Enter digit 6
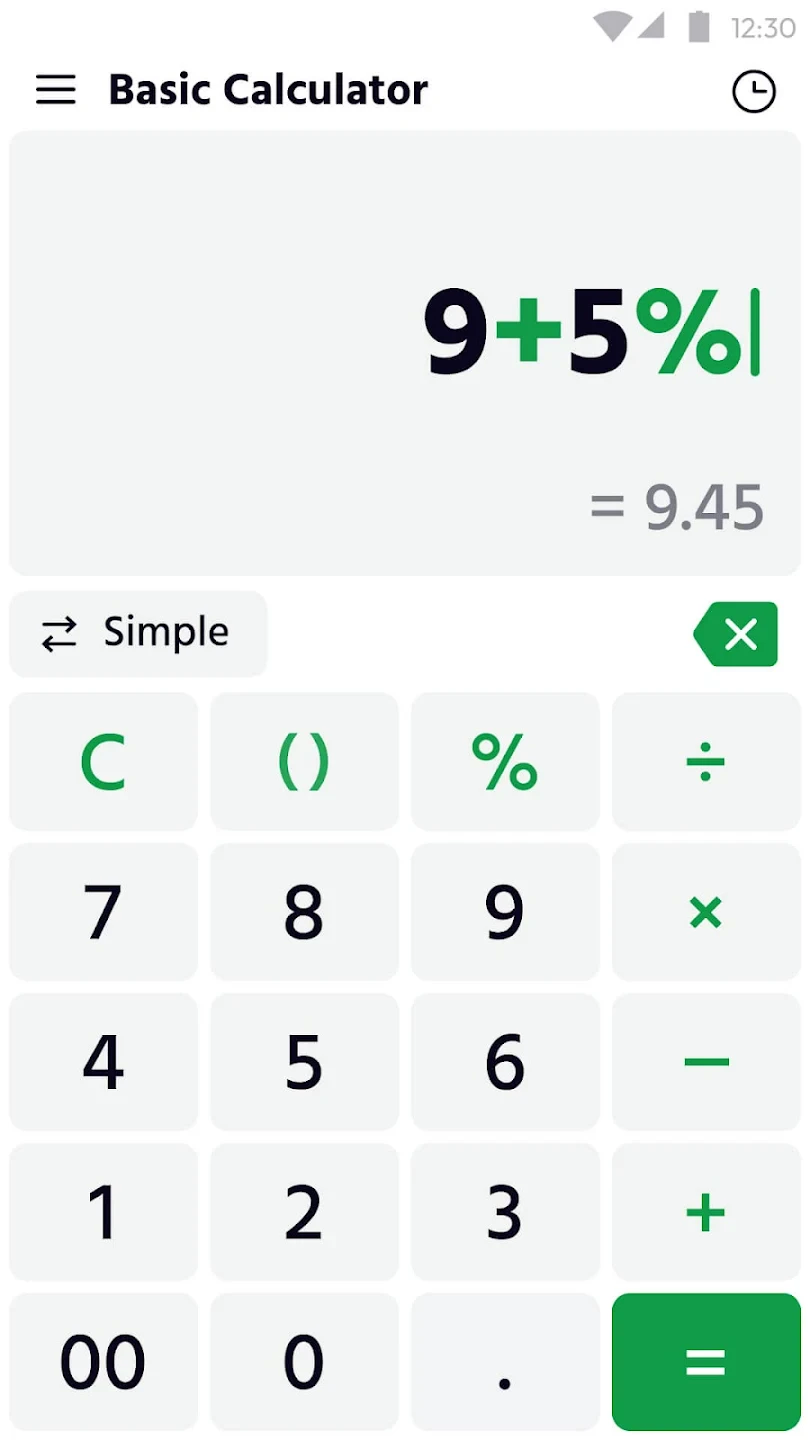The width and height of the screenshot is (810, 1440). tap(505, 1062)
